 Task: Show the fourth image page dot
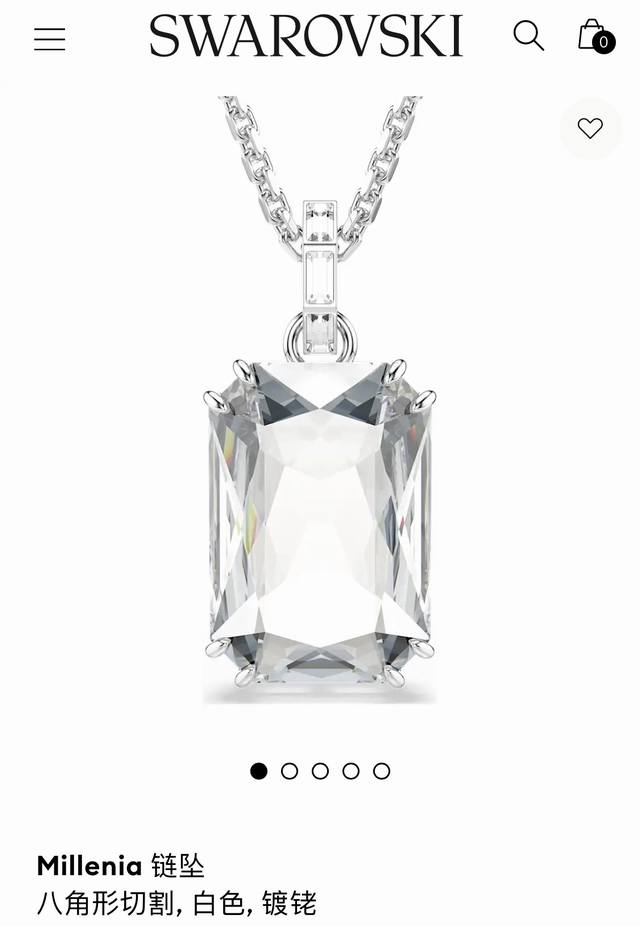[x=351, y=771]
